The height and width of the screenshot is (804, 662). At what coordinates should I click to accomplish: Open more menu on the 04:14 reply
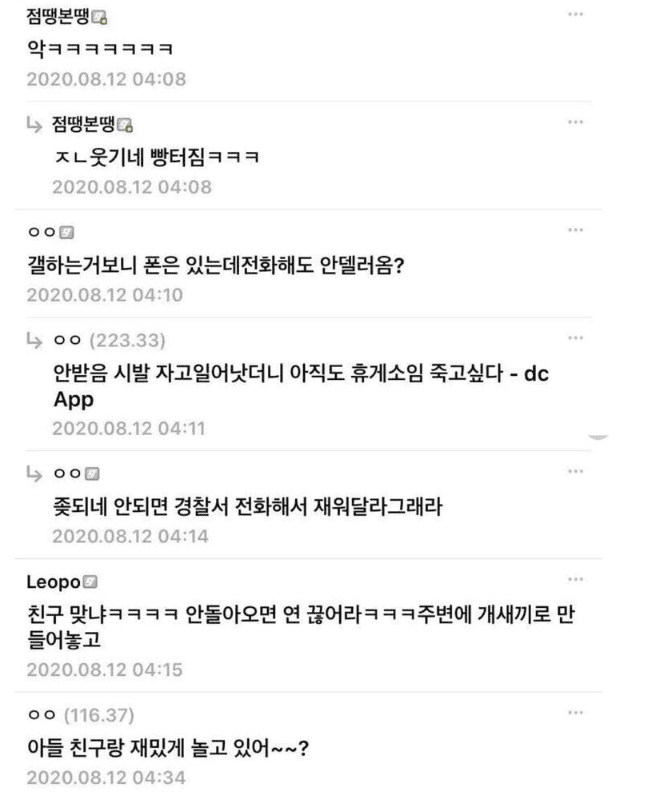click(574, 470)
